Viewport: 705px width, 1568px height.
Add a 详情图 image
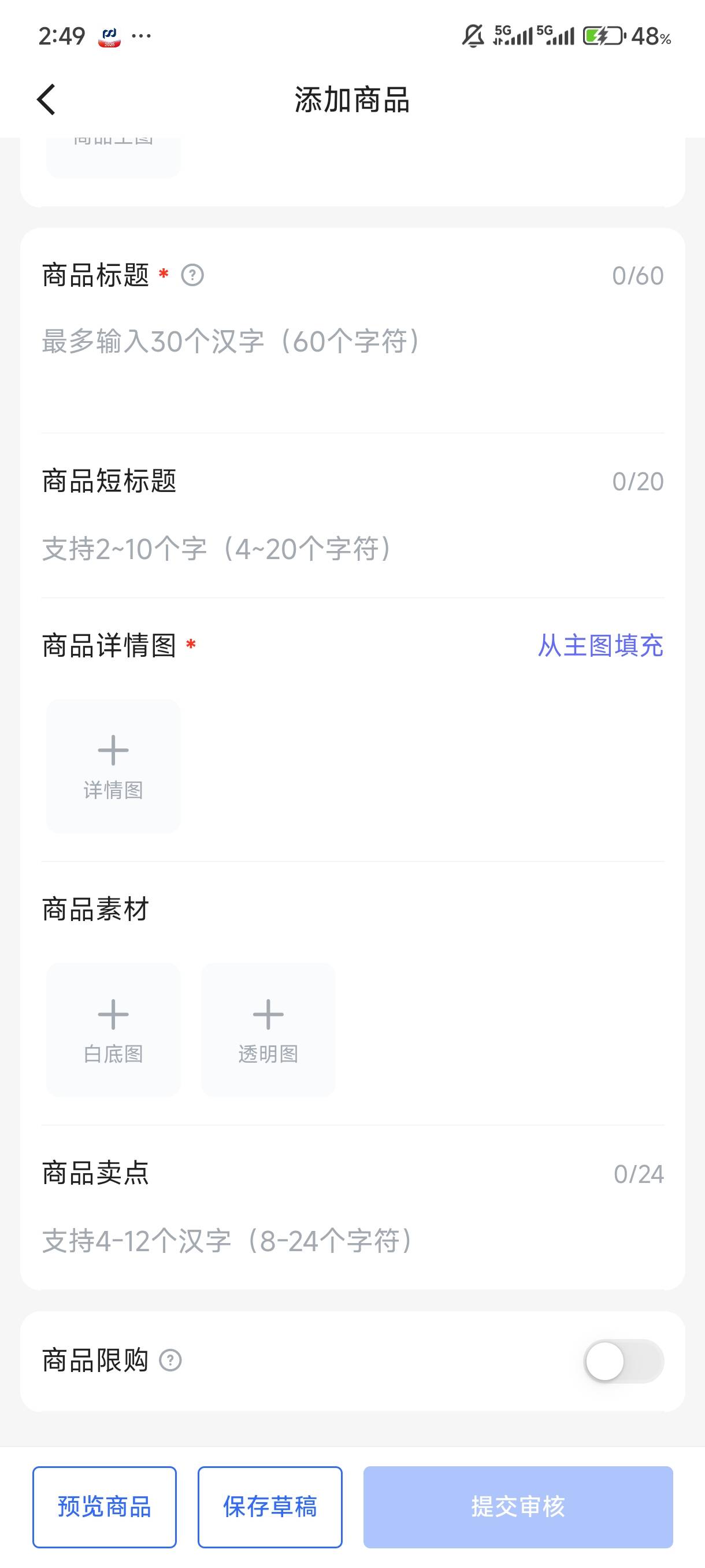click(113, 765)
